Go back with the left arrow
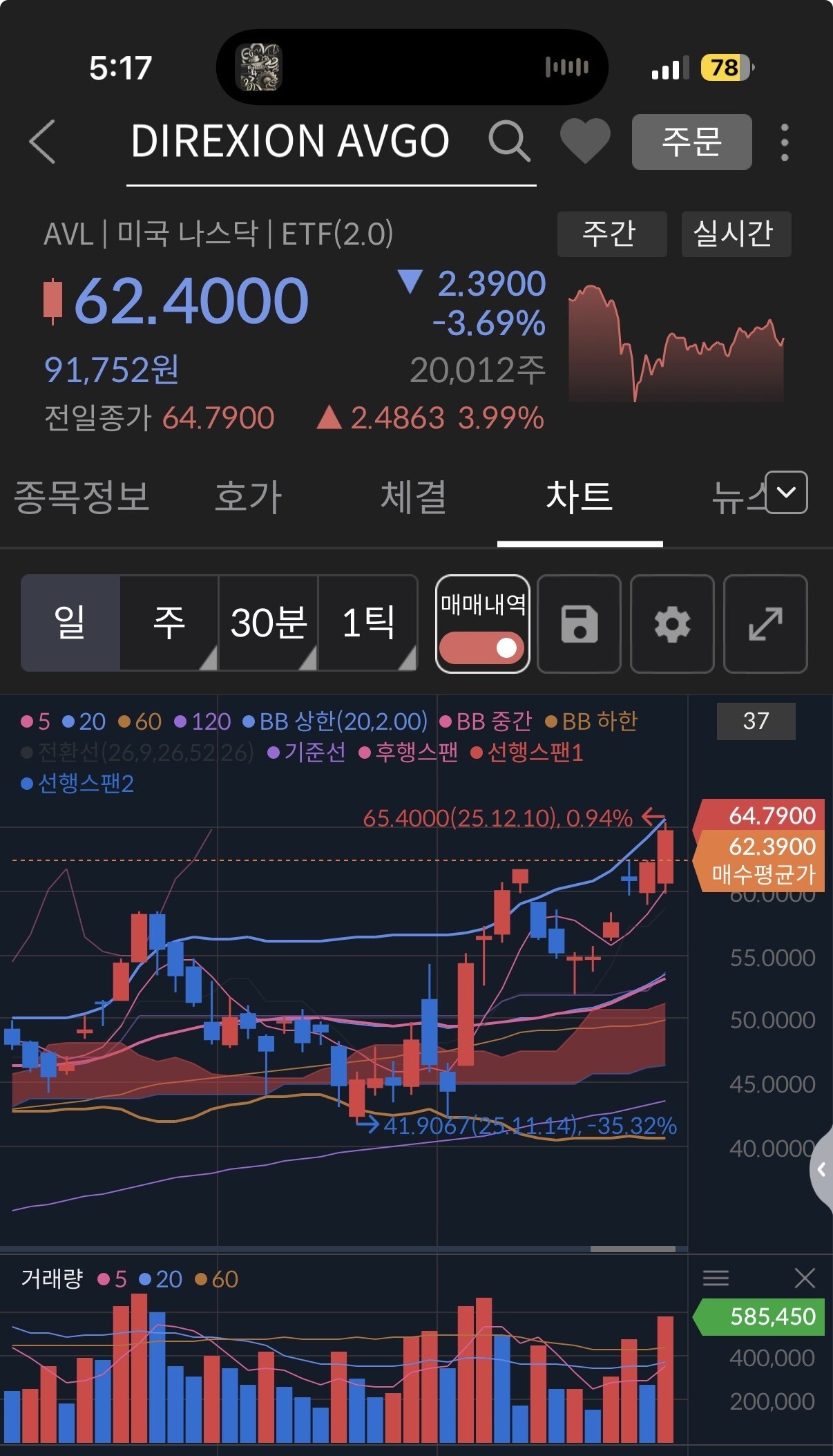The width and height of the screenshot is (833, 1456). pos(43,142)
